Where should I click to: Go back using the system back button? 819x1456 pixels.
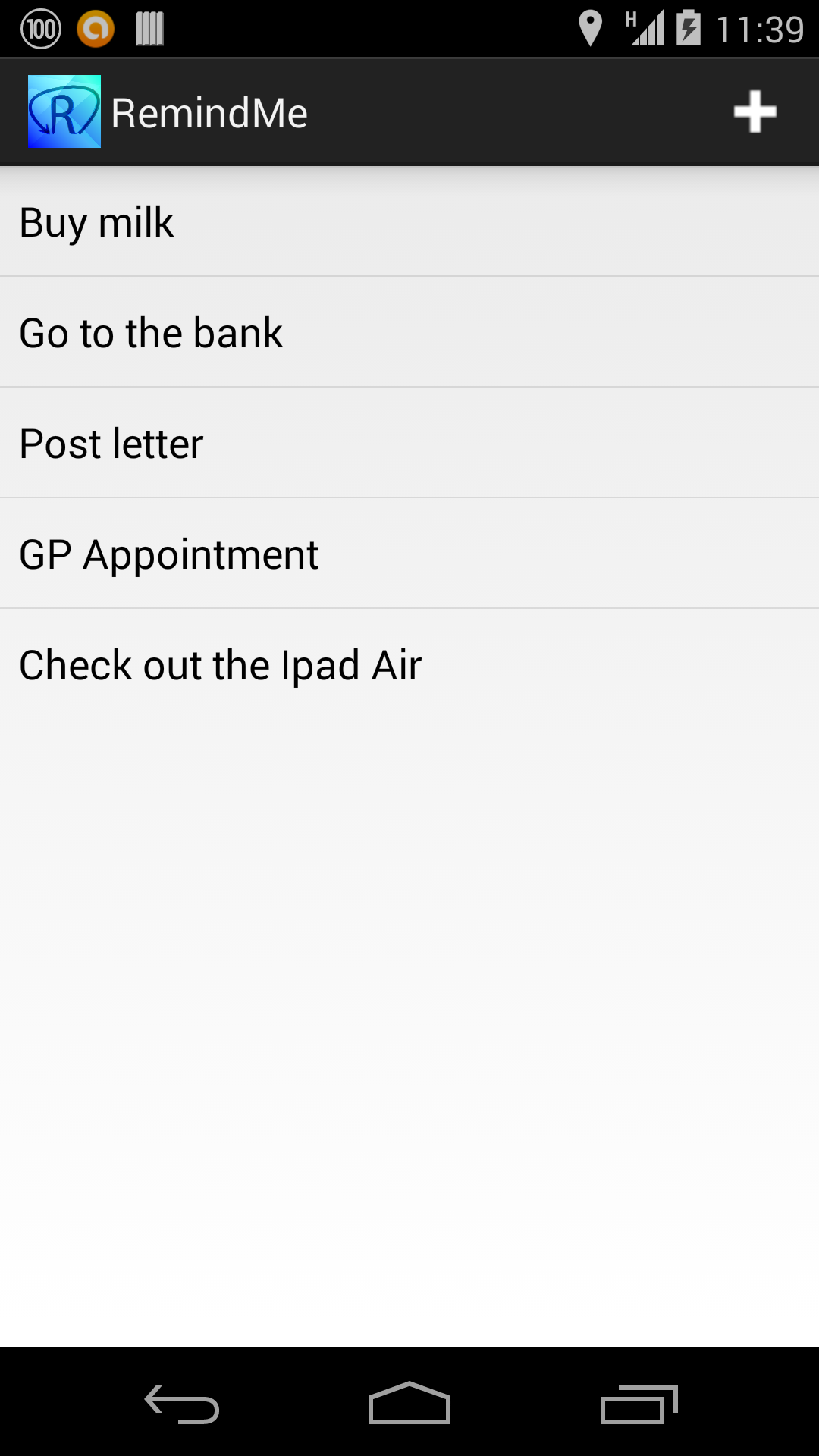click(x=182, y=1404)
